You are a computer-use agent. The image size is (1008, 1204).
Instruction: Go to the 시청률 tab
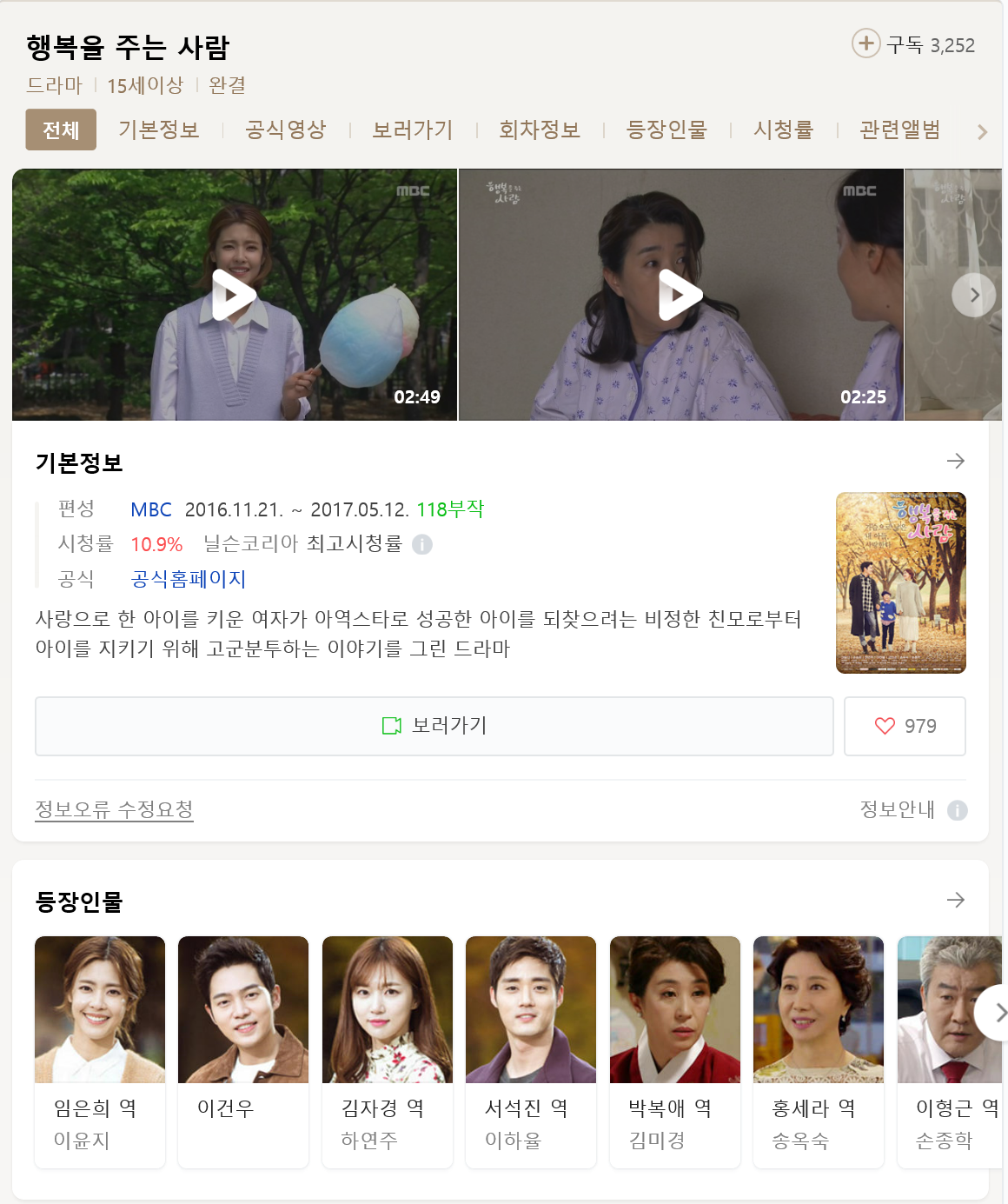point(783,130)
